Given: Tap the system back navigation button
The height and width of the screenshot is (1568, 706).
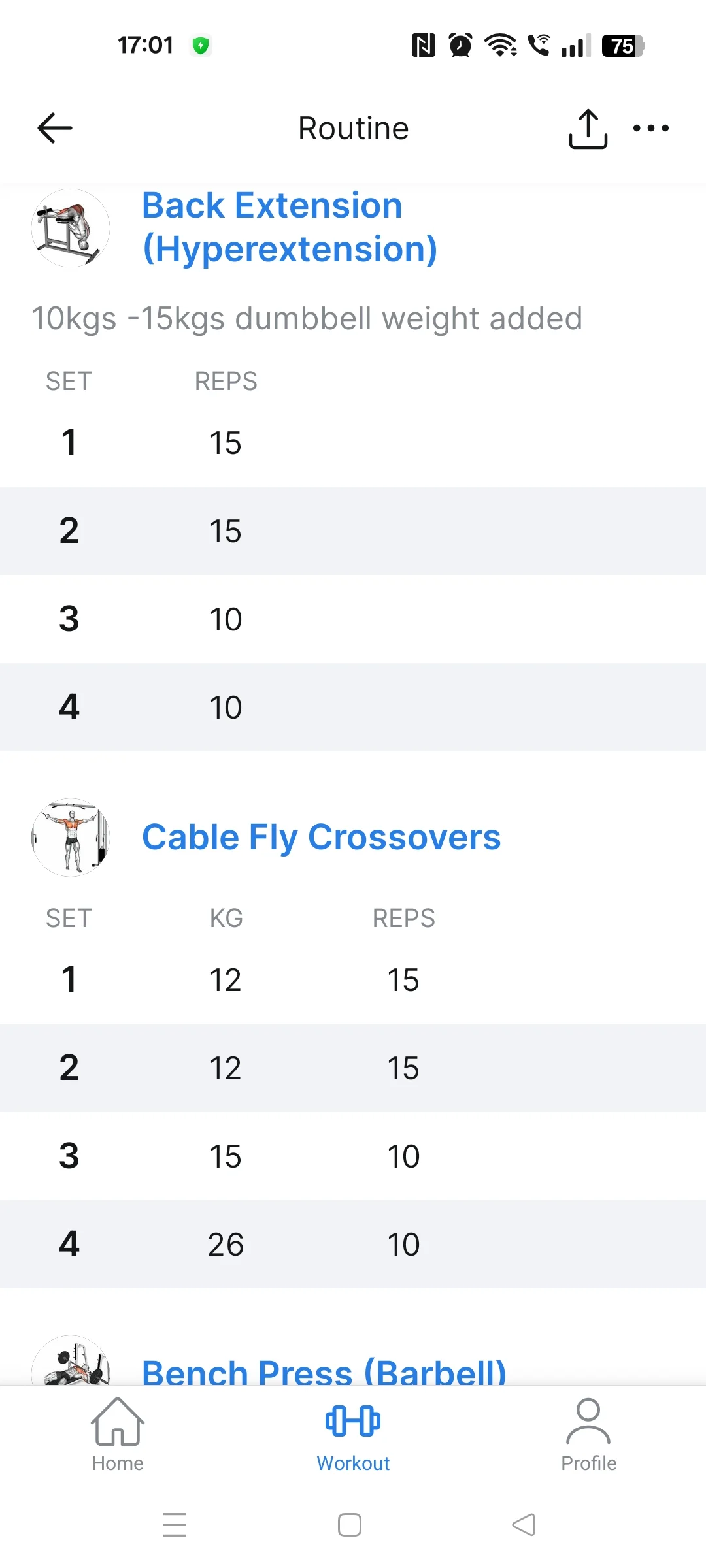Looking at the screenshot, I should pos(524,1525).
